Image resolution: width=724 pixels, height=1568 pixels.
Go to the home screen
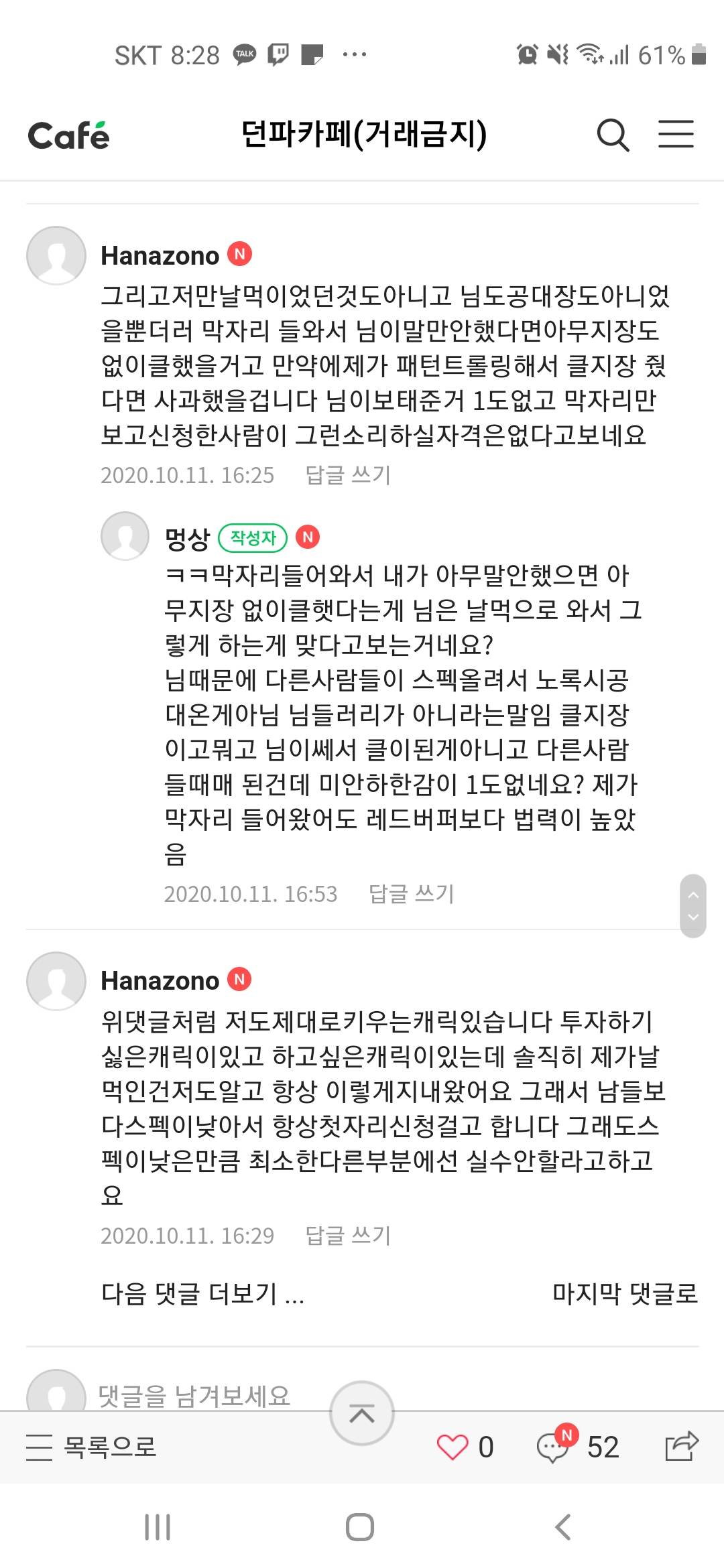coord(360,1527)
